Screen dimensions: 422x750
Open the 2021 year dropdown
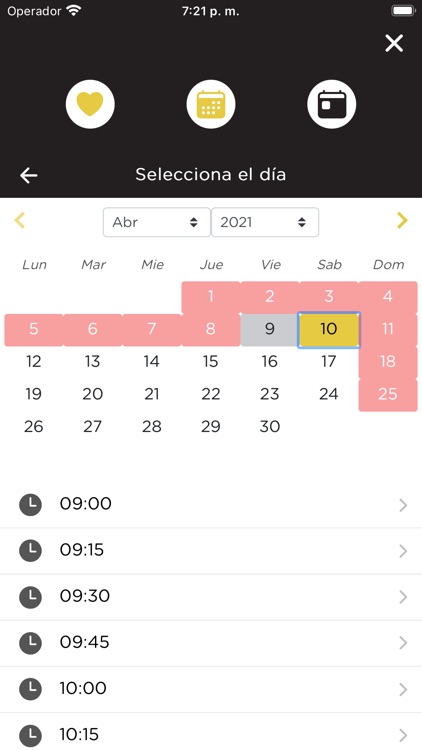[265, 222]
